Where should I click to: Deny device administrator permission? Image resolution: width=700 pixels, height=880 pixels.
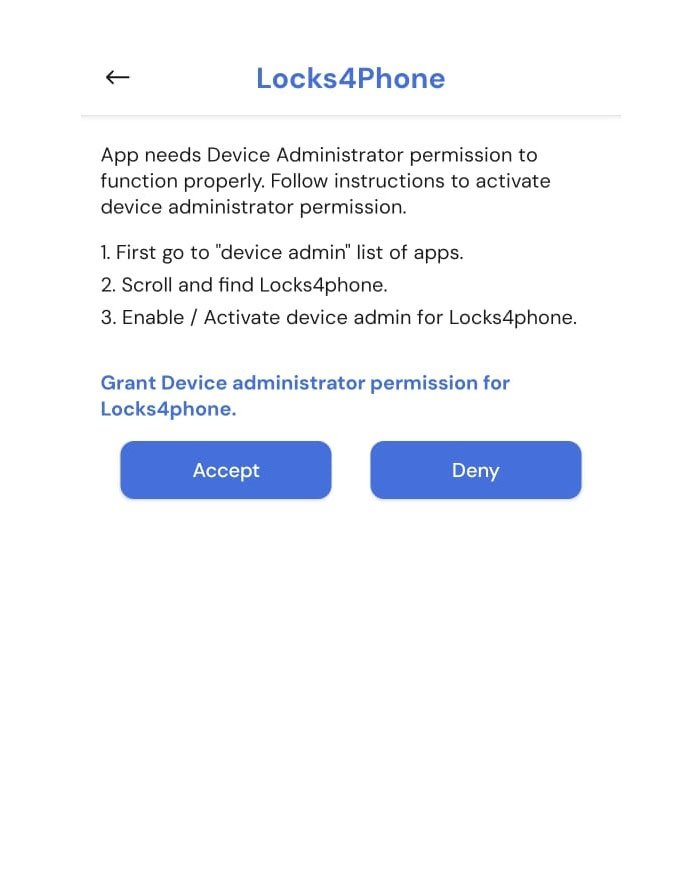(475, 470)
